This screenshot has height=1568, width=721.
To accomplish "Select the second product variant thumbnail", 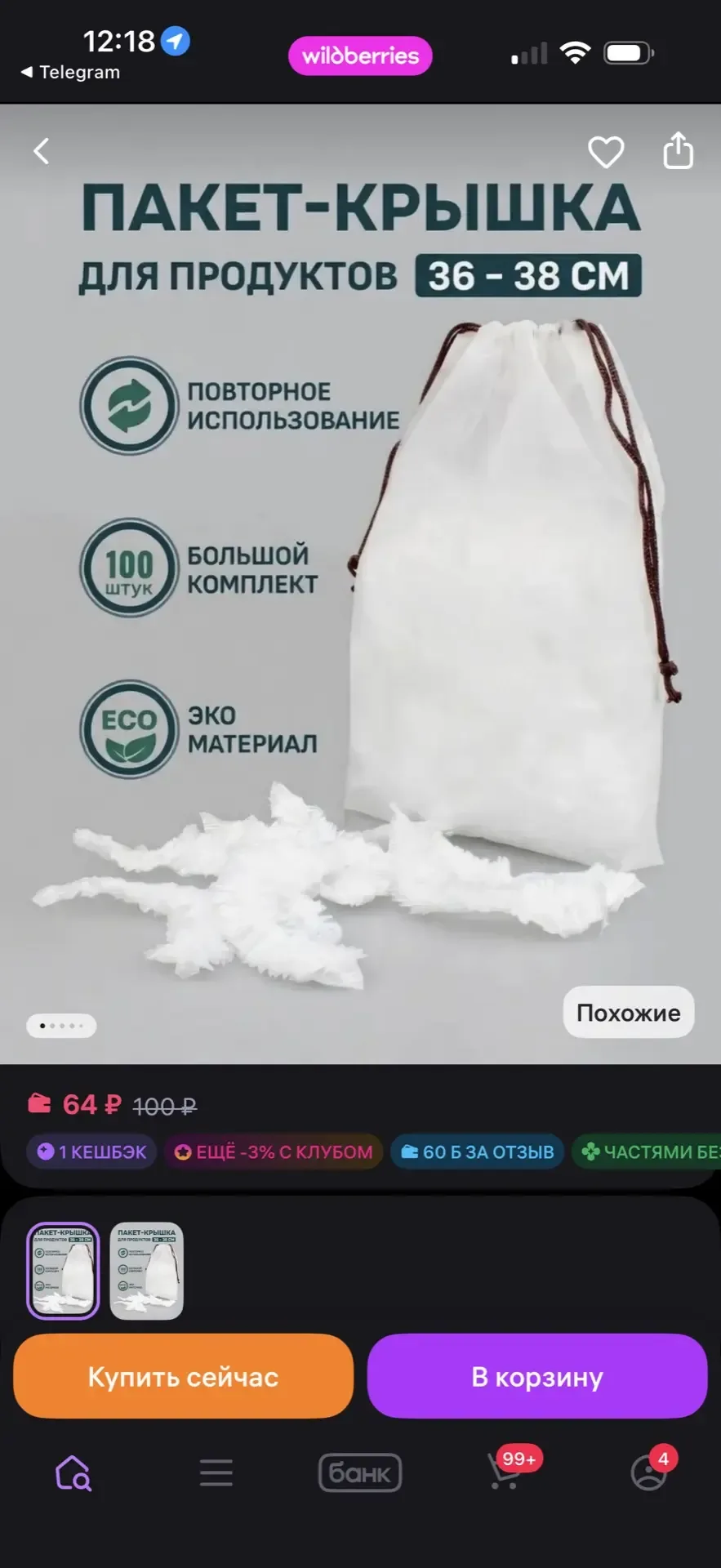I will (x=147, y=1271).
